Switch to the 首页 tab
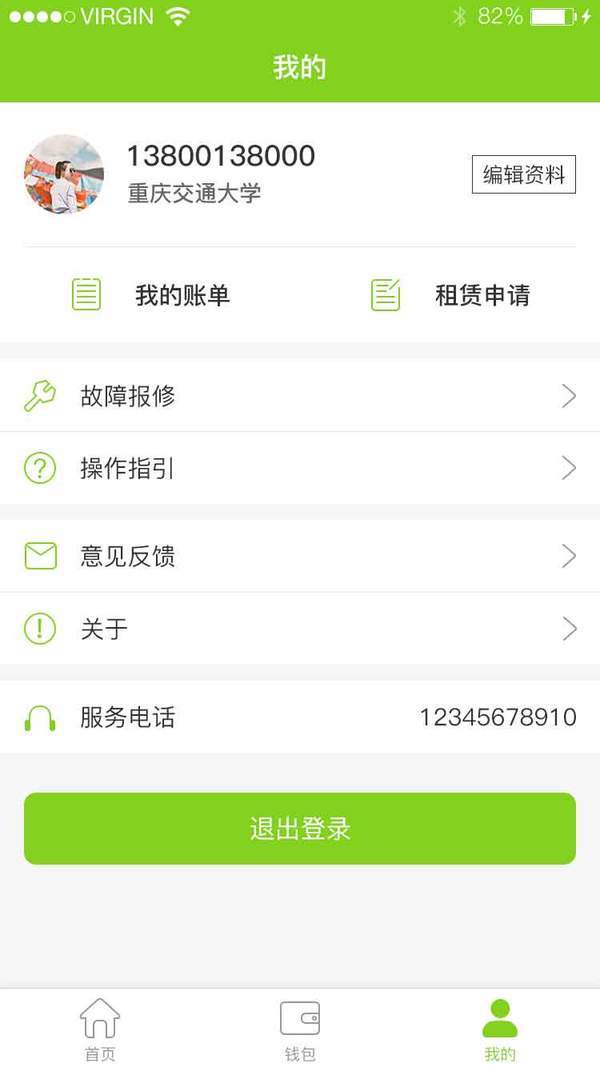 click(x=100, y=1028)
